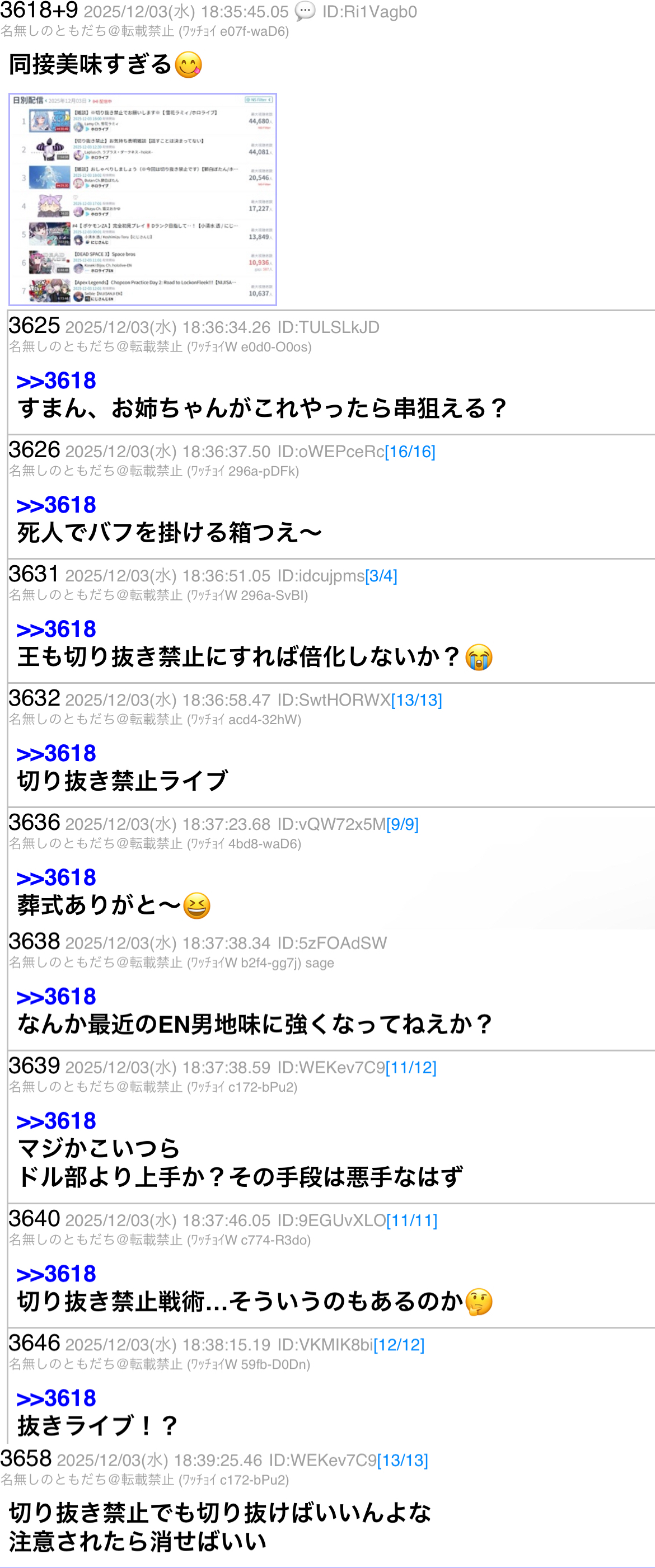Go to >>3618 from post 3646
Image resolution: width=655 pixels, height=1568 pixels.
pos(56,1397)
